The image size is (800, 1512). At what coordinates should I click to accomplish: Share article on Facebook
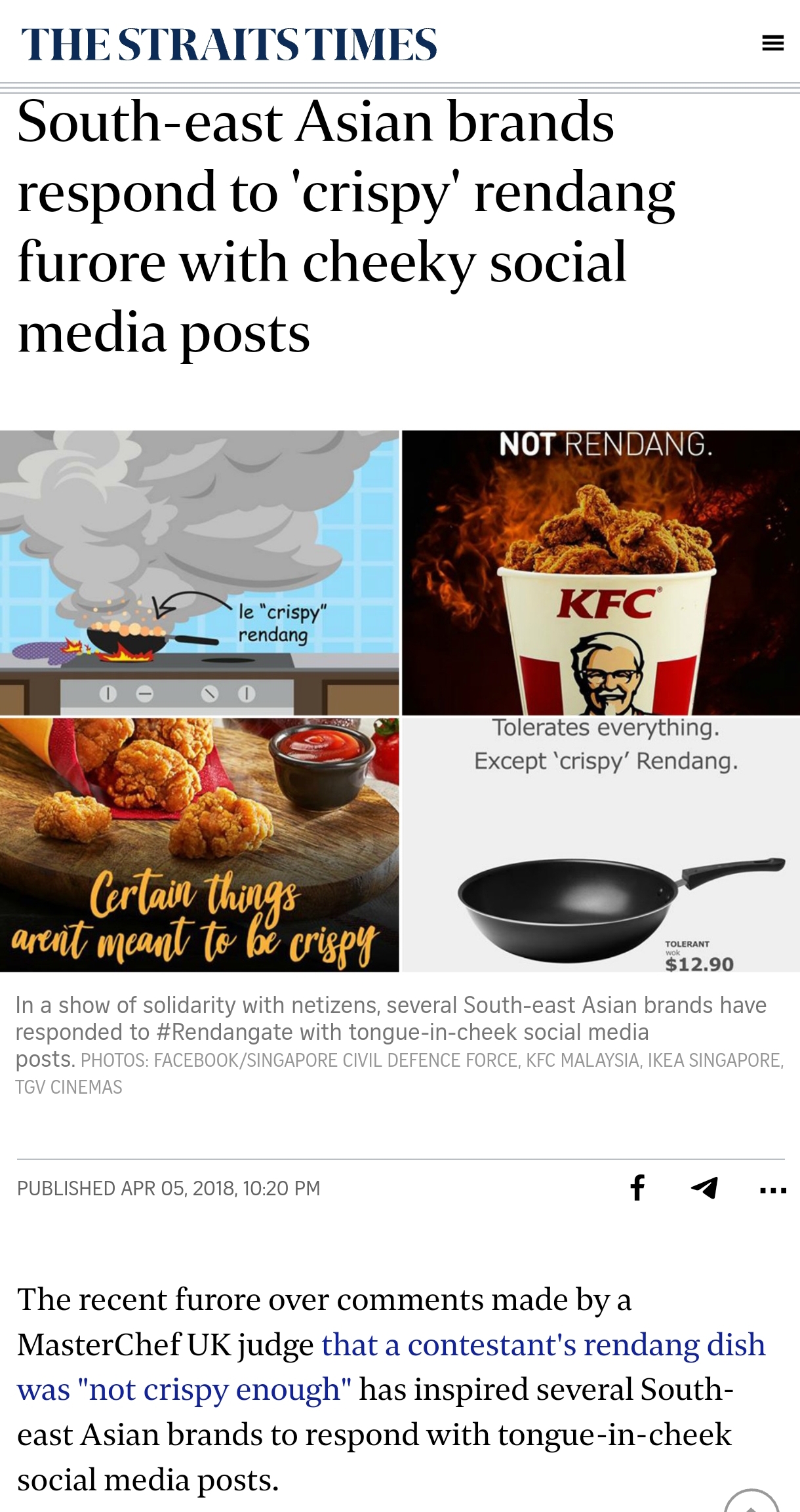[x=637, y=1187]
